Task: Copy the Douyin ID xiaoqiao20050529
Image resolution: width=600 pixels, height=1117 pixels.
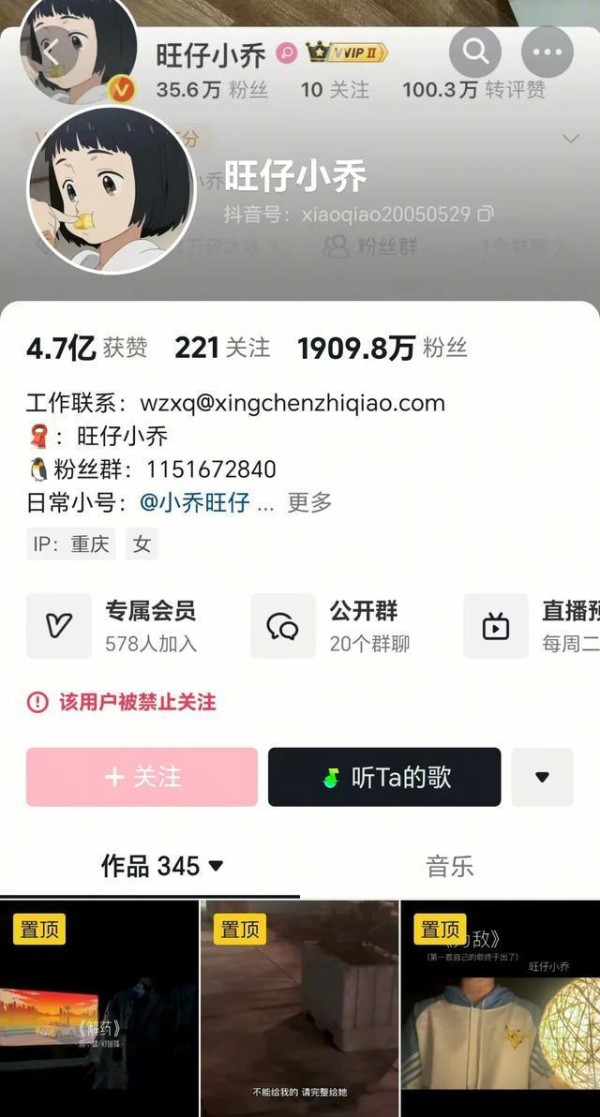Action: pos(486,214)
